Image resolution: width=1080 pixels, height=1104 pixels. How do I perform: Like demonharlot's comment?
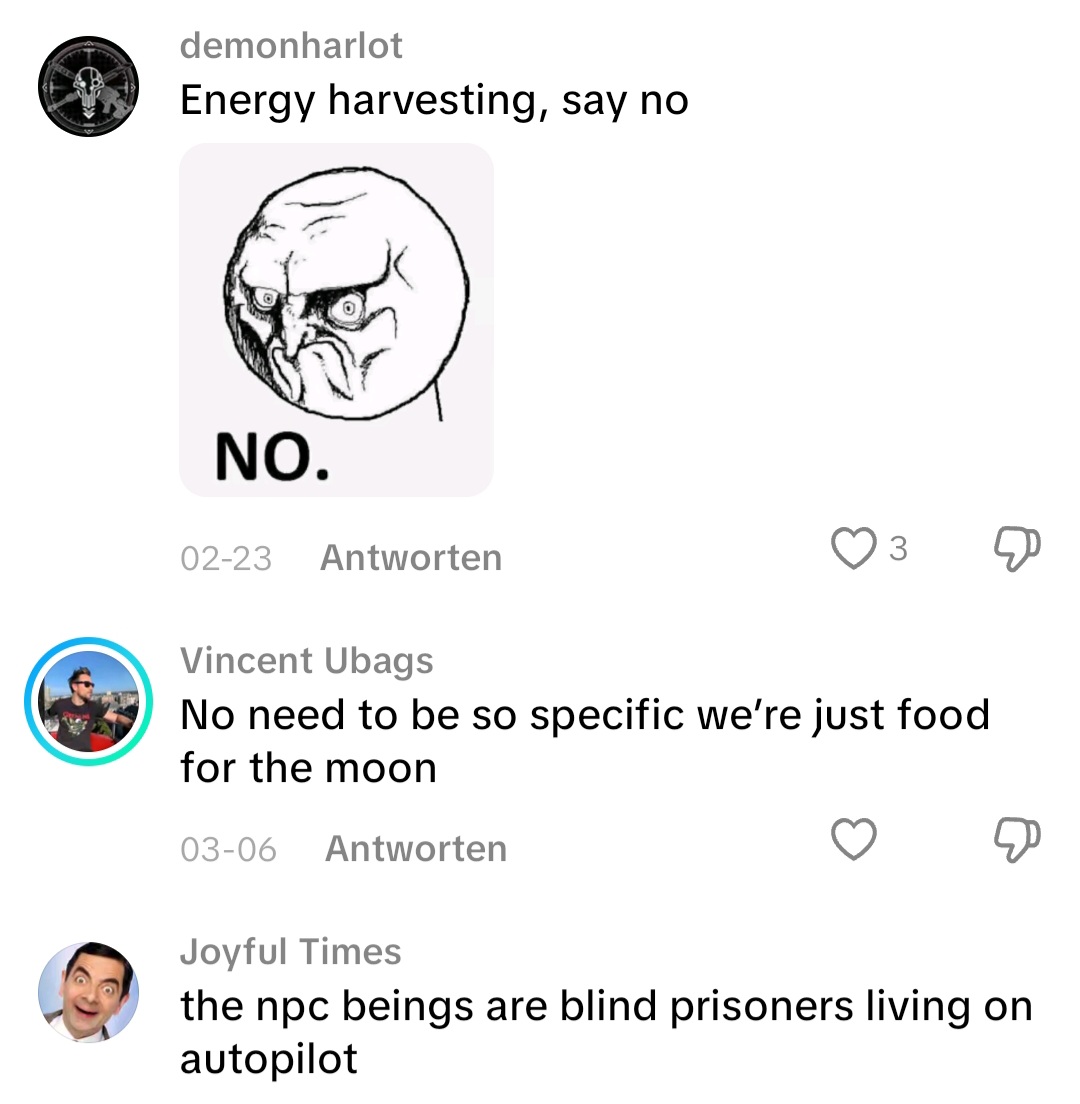pos(853,549)
